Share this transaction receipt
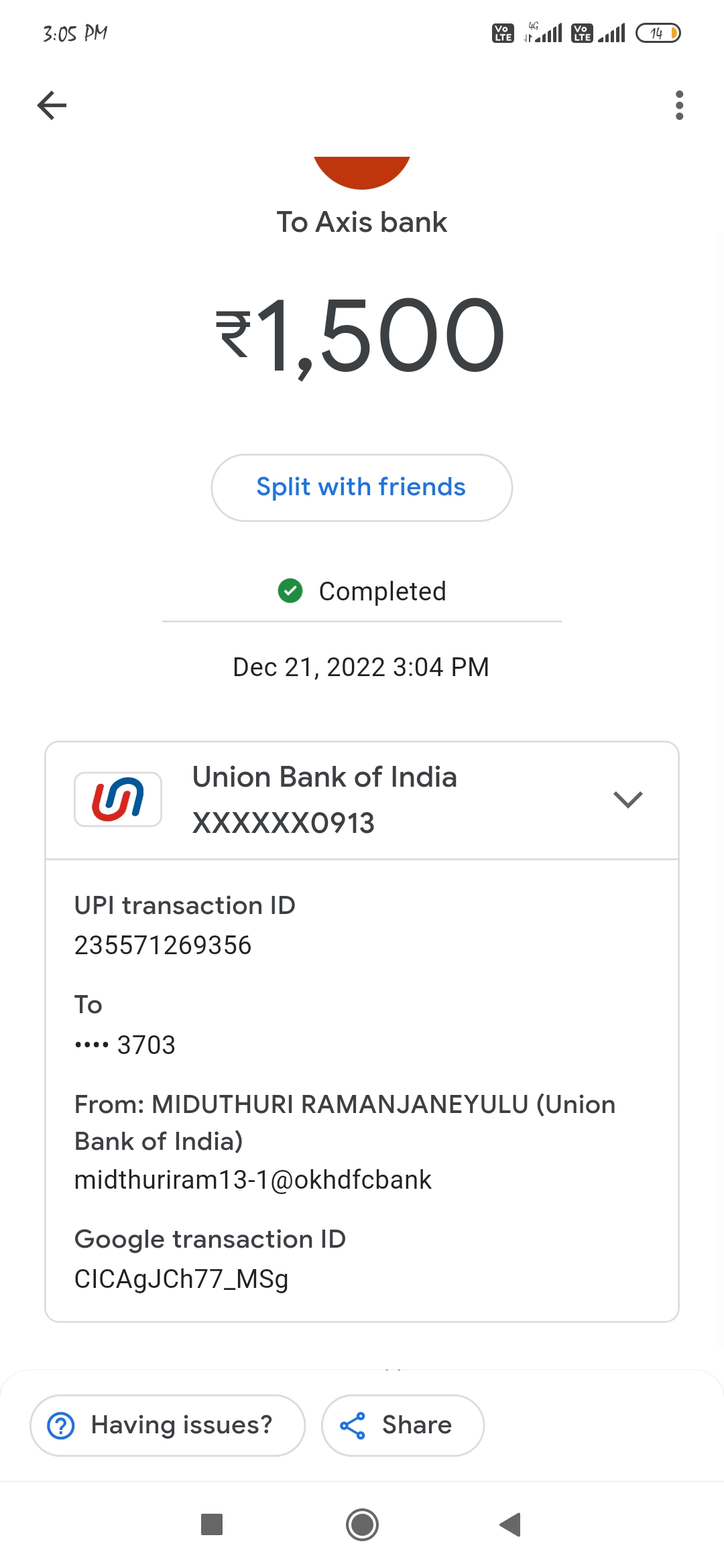This screenshot has width=724, height=1568. coord(402,1425)
